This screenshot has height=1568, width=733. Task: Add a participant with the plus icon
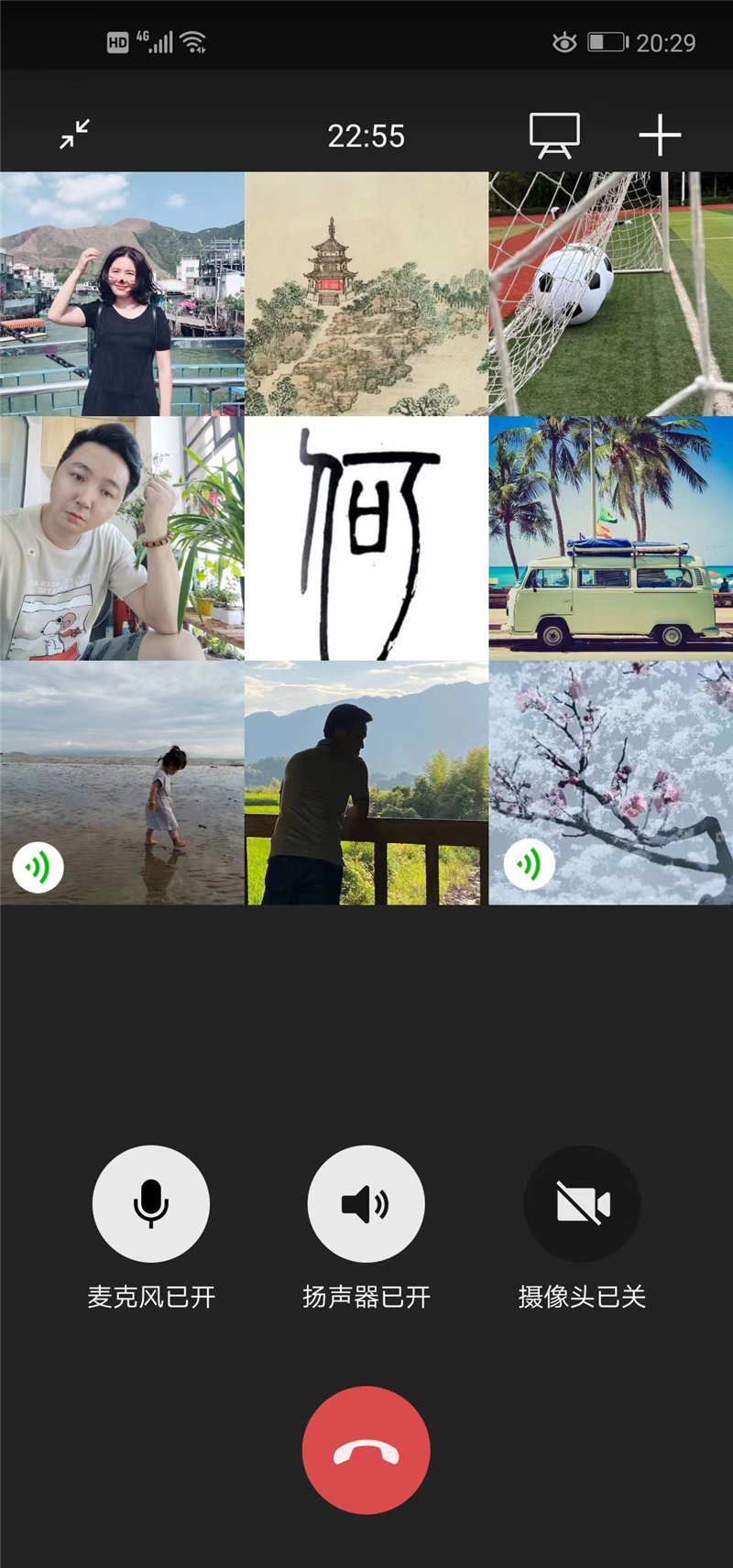point(660,136)
